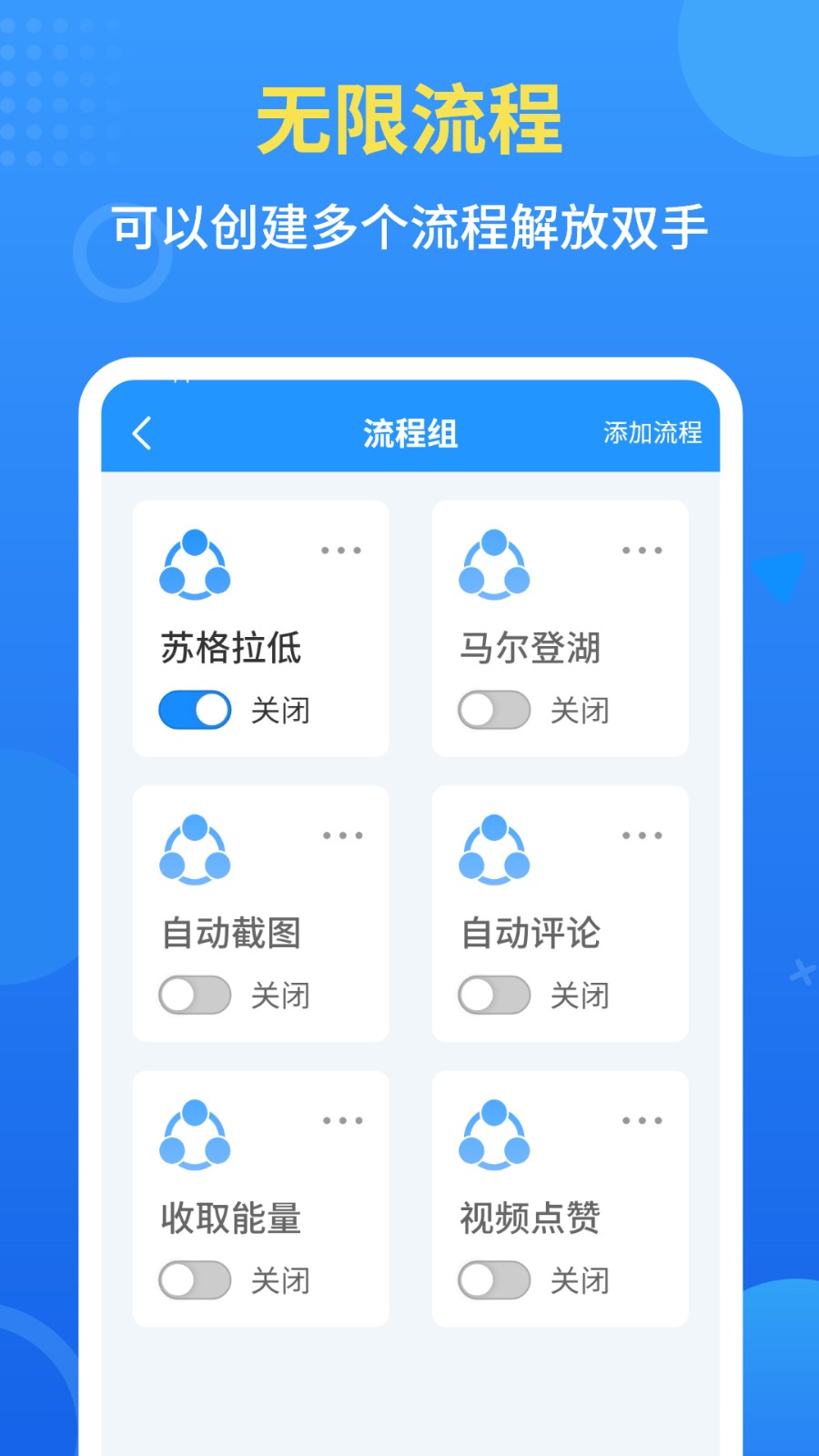Disable the 苏格拉低 flow toggle
Viewport: 819px width, 1456px height.
click(193, 710)
